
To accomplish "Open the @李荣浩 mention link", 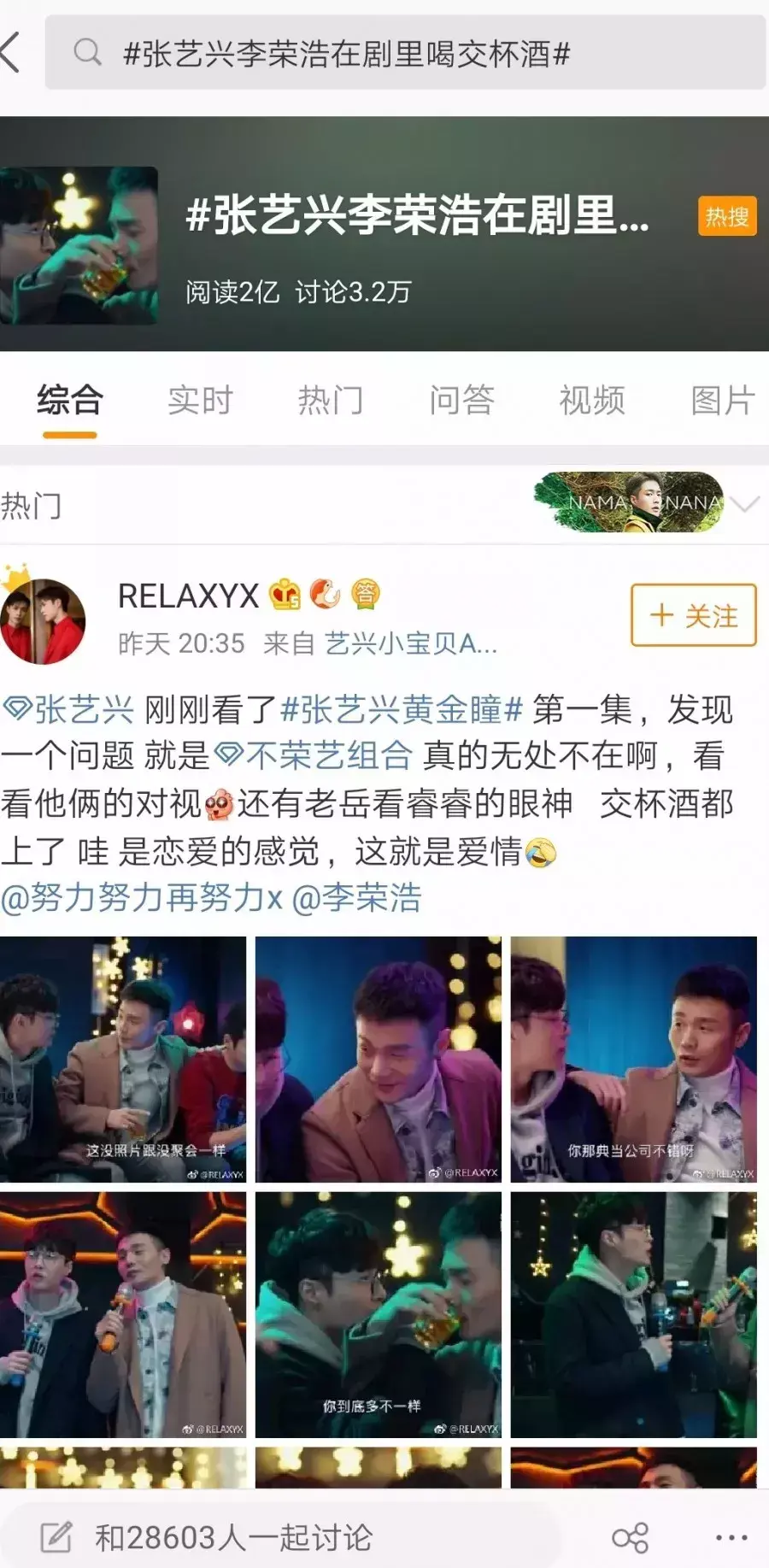I will click(357, 898).
